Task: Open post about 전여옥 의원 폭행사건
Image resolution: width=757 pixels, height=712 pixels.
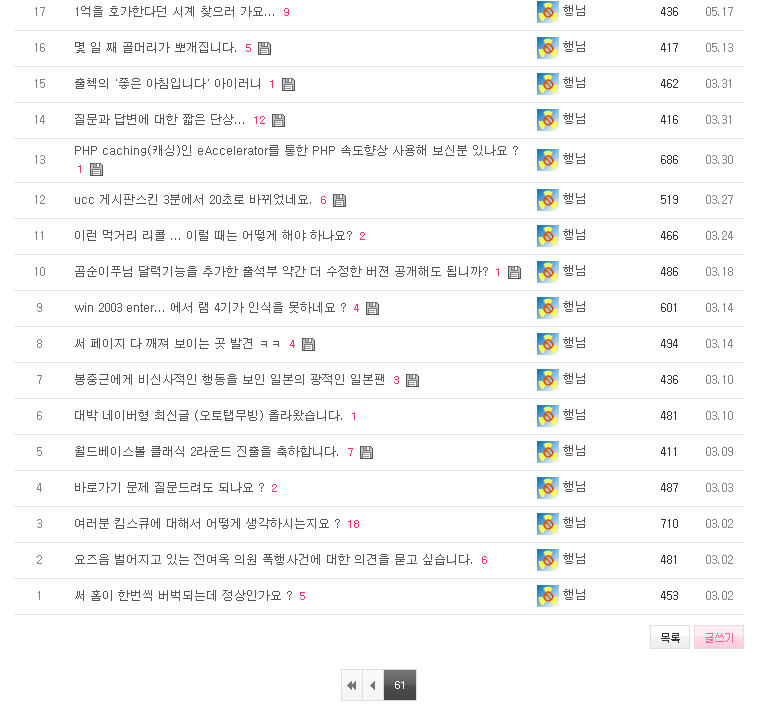Action: coord(273,560)
